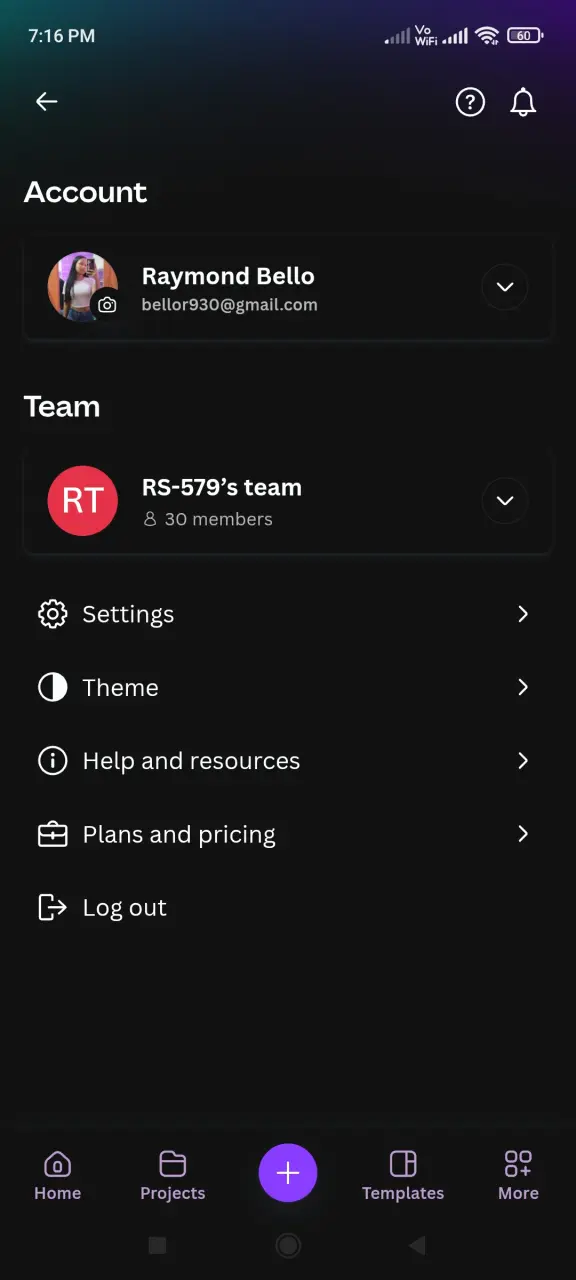Tap the system back triangle button
The height and width of the screenshot is (1280, 576).
418,1245
